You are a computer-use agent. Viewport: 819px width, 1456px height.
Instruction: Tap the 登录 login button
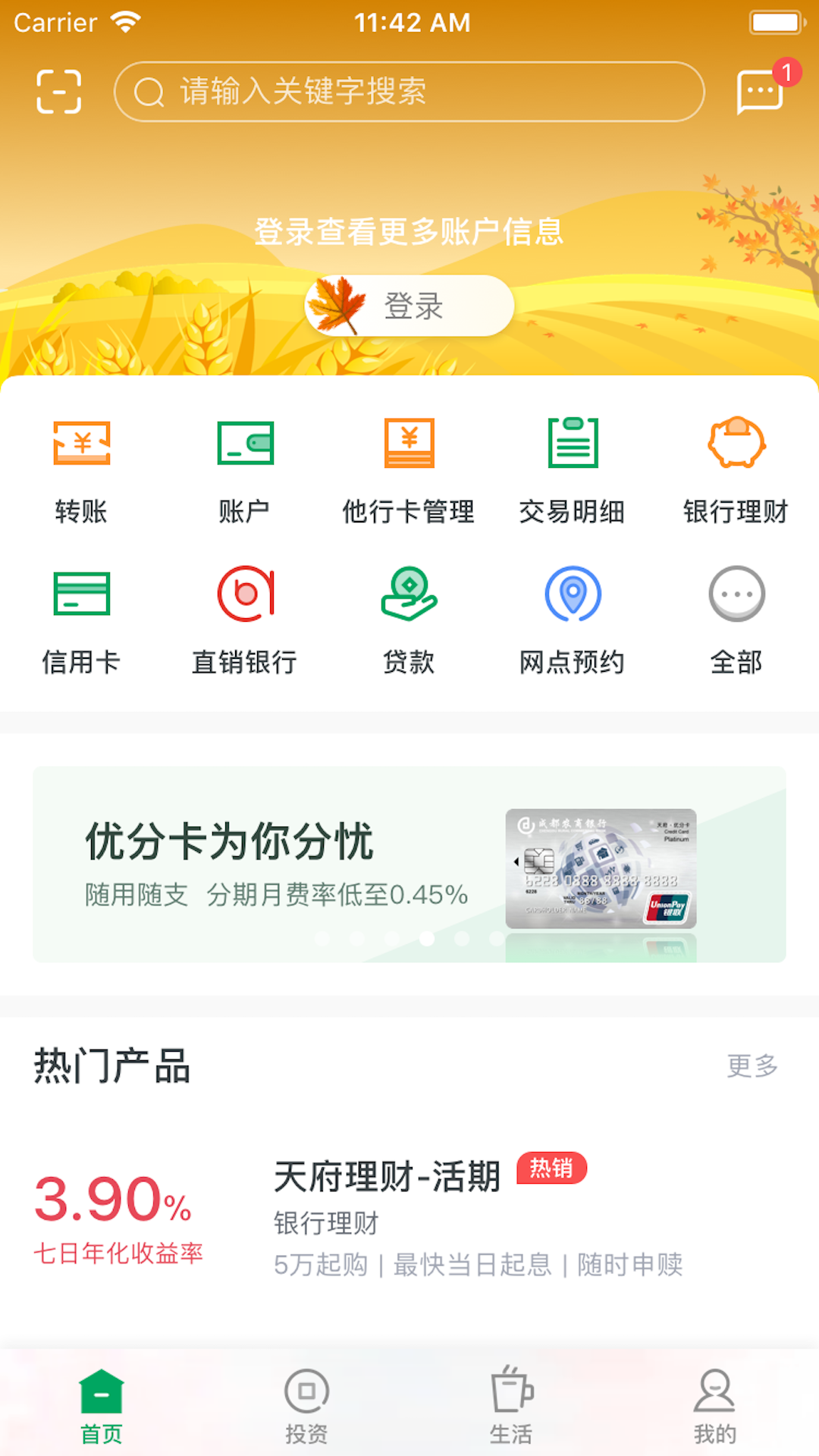(x=409, y=305)
